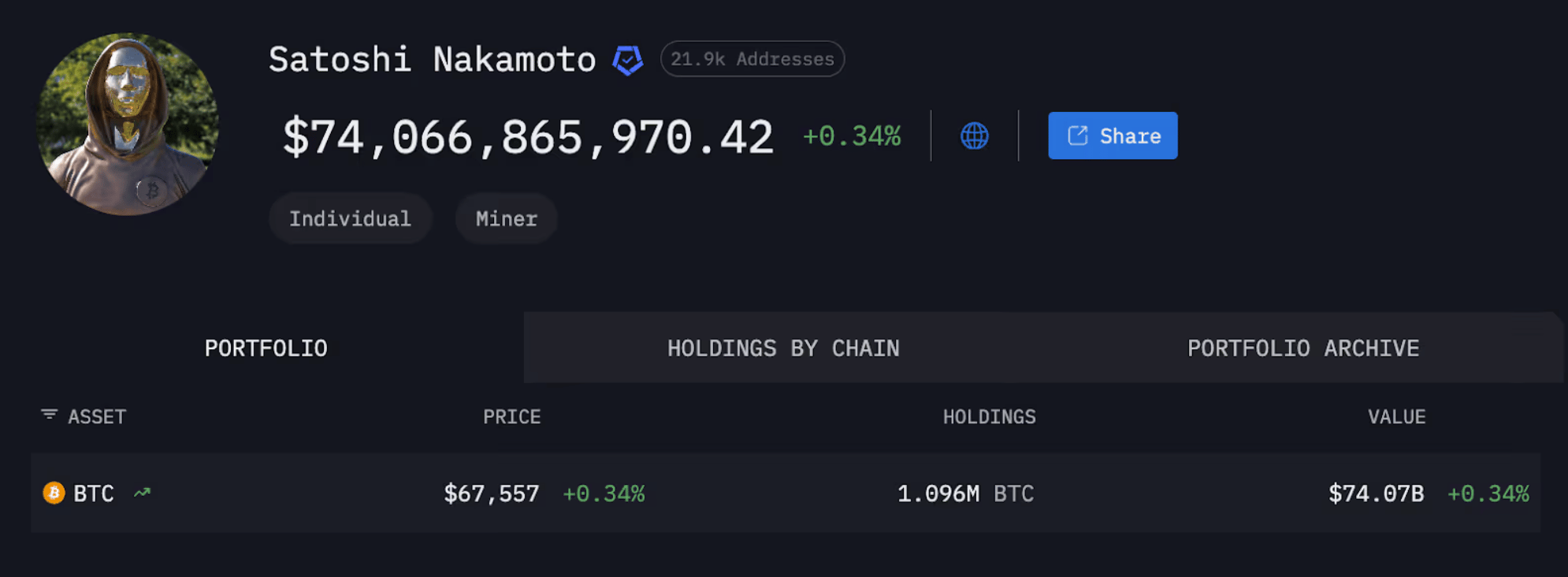This screenshot has height=577, width=1568.
Task: Select the Miner tag
Action: pos(506,218)
